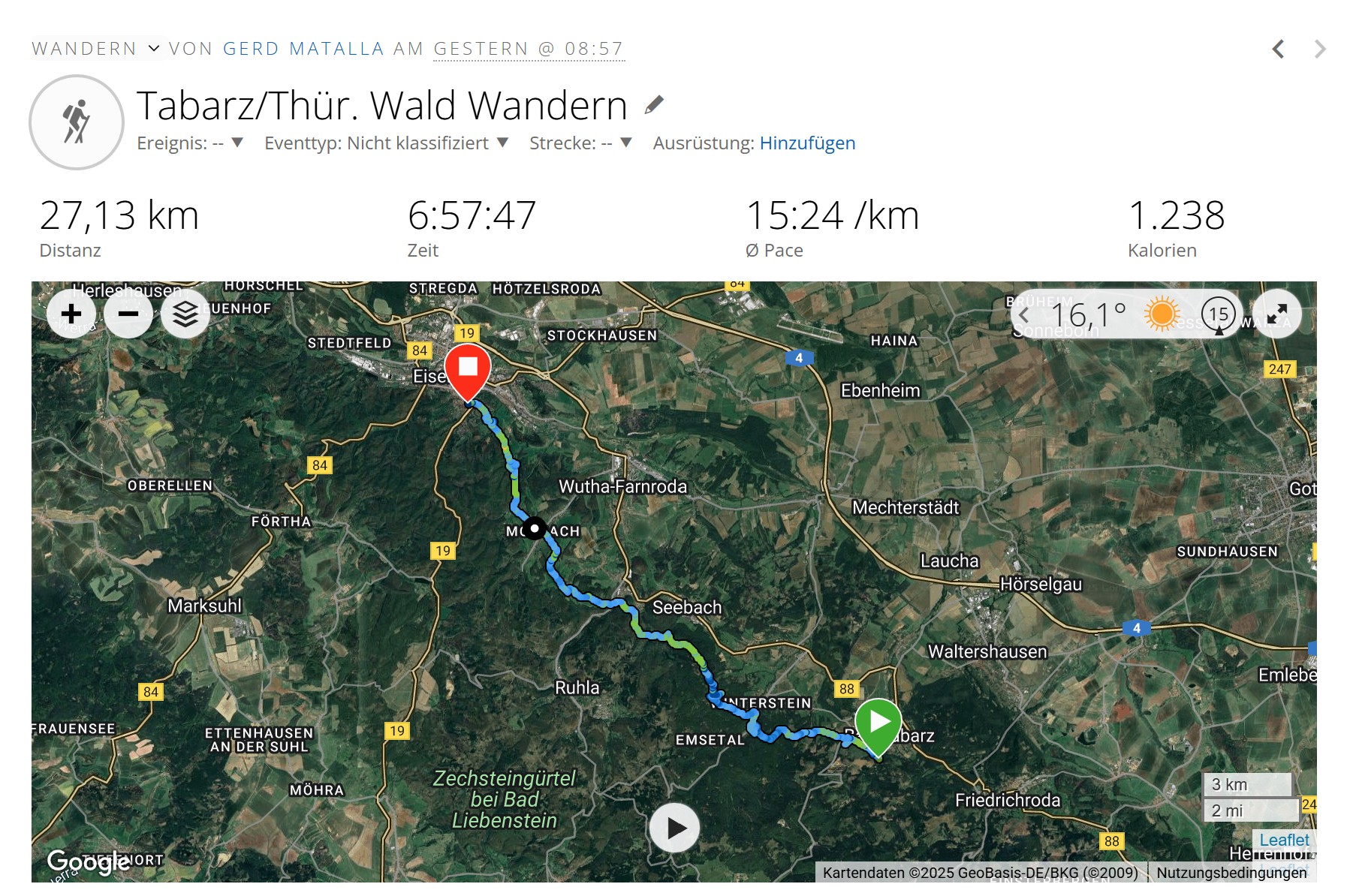The width and height of the screenshot is (1353, 896).
Task: Zoom in on the map
Action: pos(71,314)
